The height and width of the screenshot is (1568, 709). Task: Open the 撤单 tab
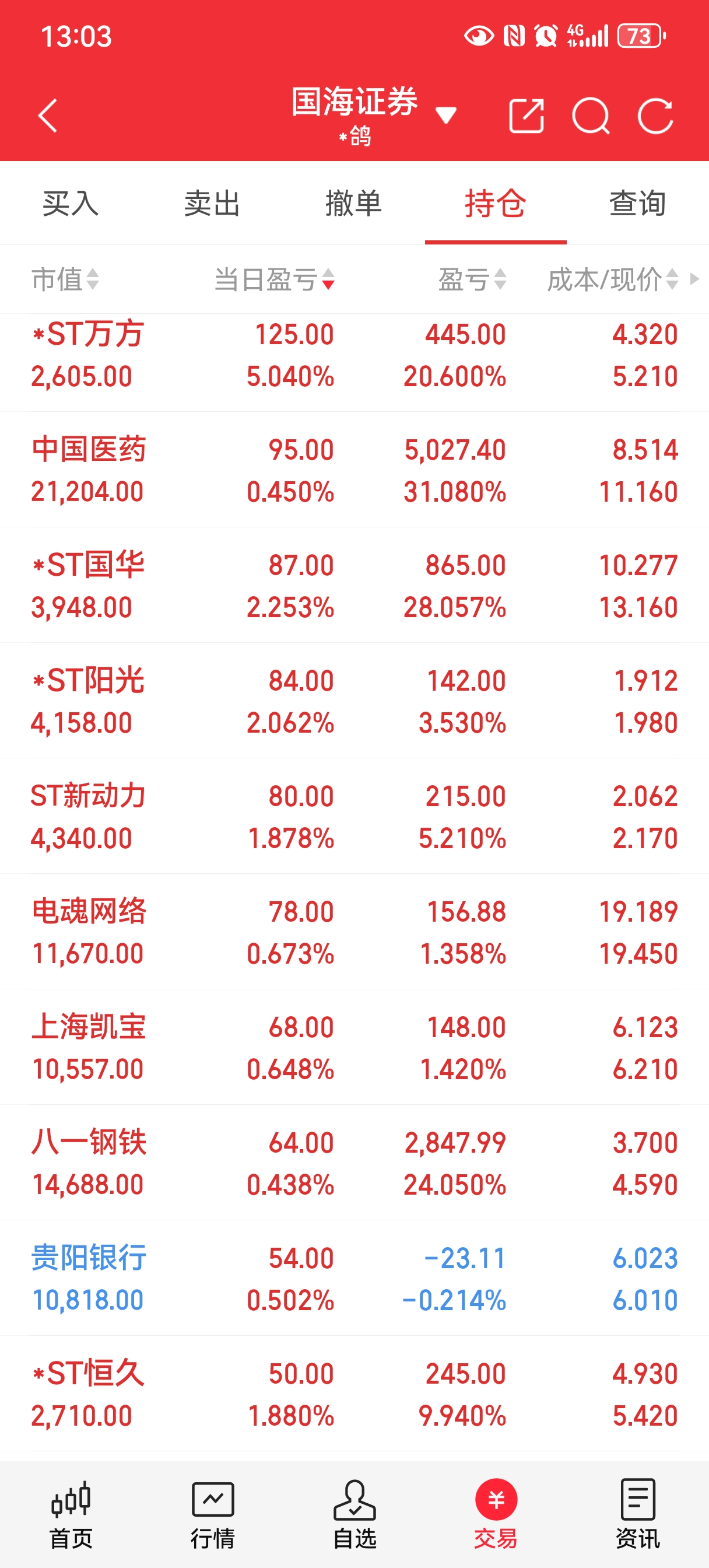[x=353, y=204]
